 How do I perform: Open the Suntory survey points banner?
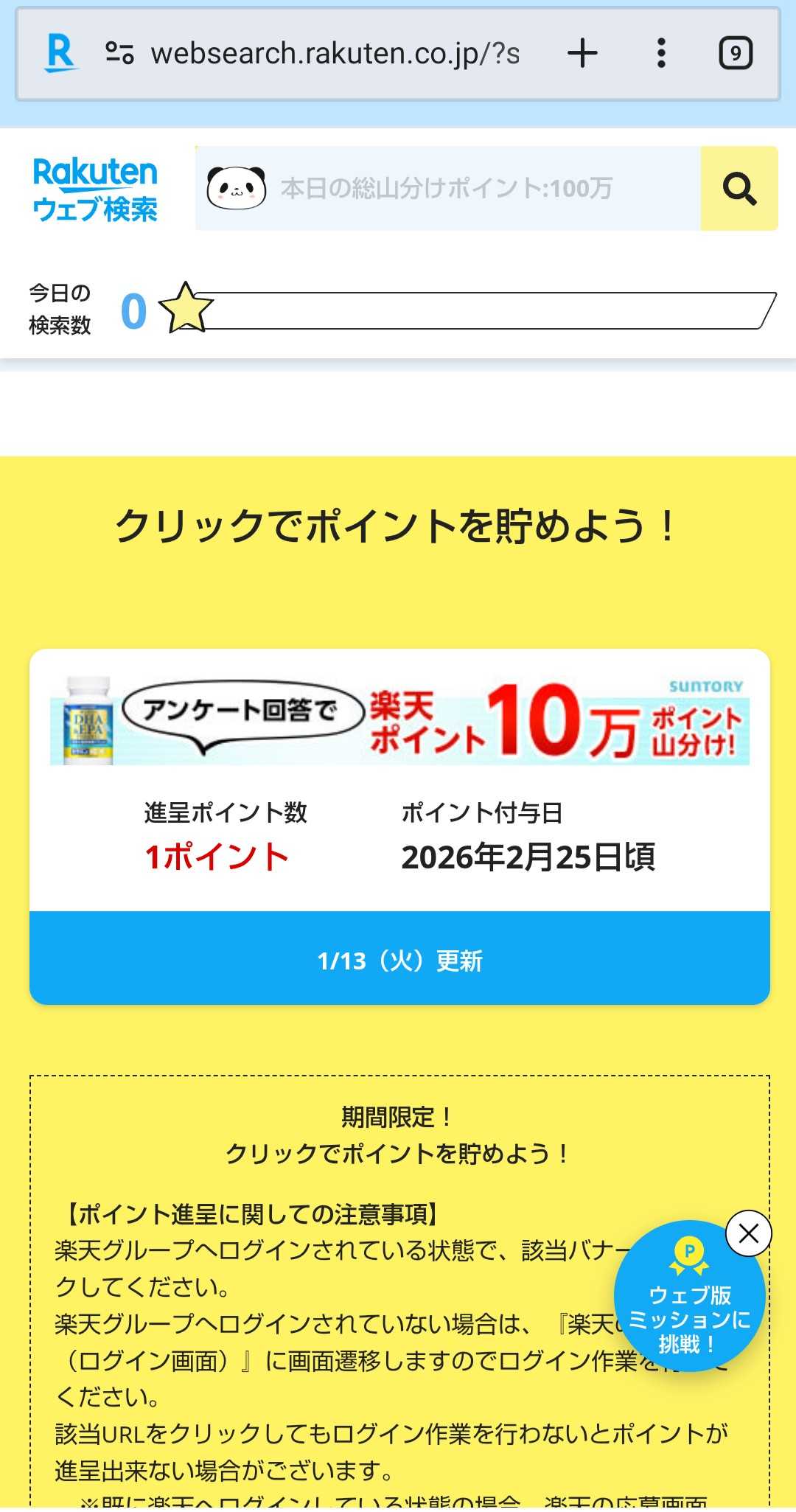point(399,722)
